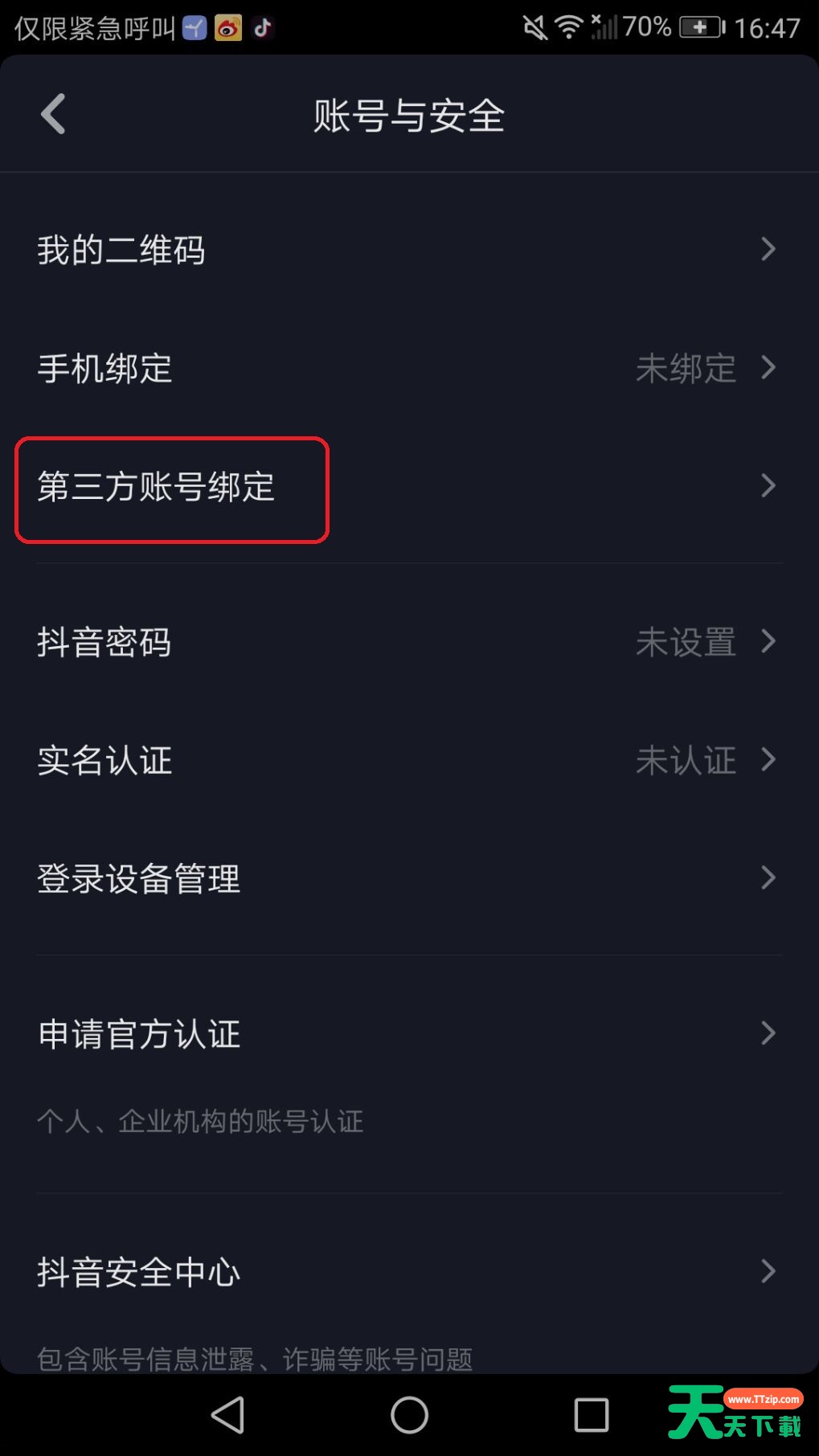Open 手机绑定 setting
The height and width of the screenshot is (1456, 819).
[x=409, y=368]
